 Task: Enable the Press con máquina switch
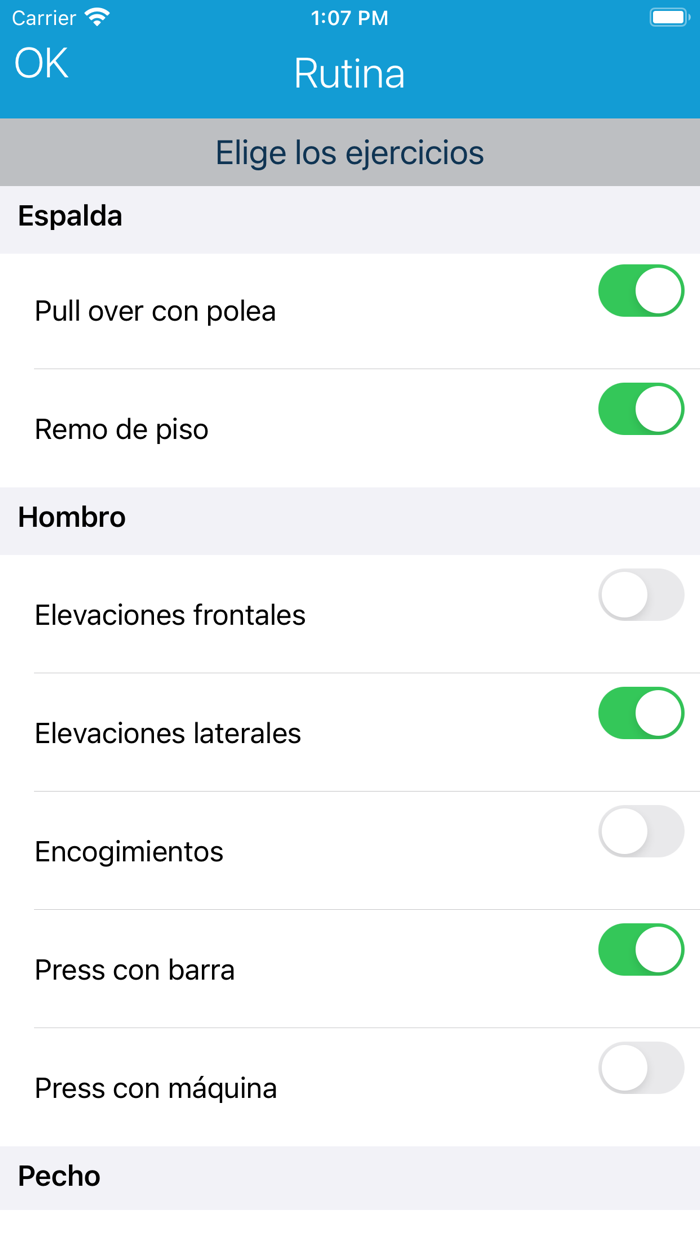click(x=641, y=1067)
